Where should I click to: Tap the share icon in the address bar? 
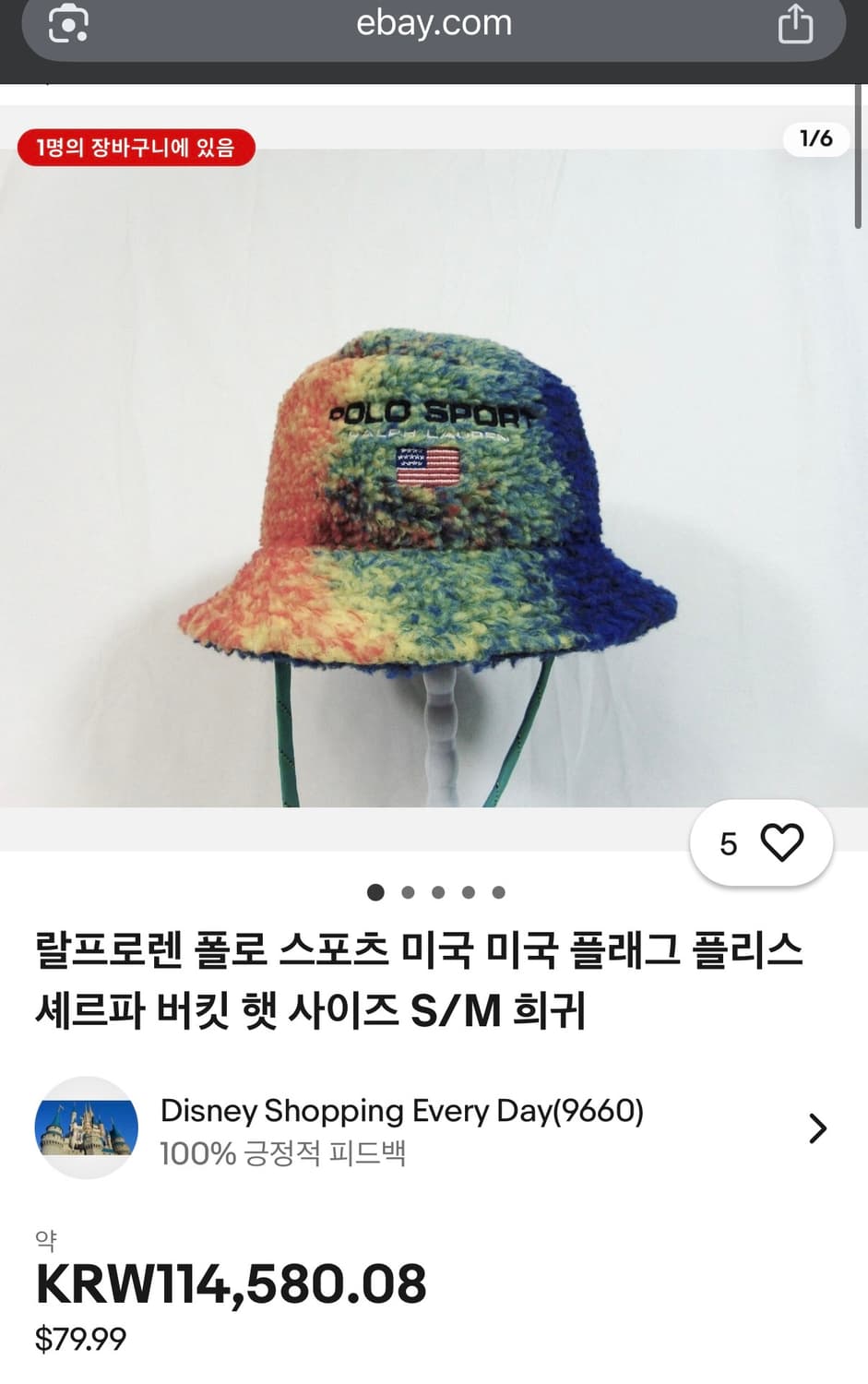point(794,25)
